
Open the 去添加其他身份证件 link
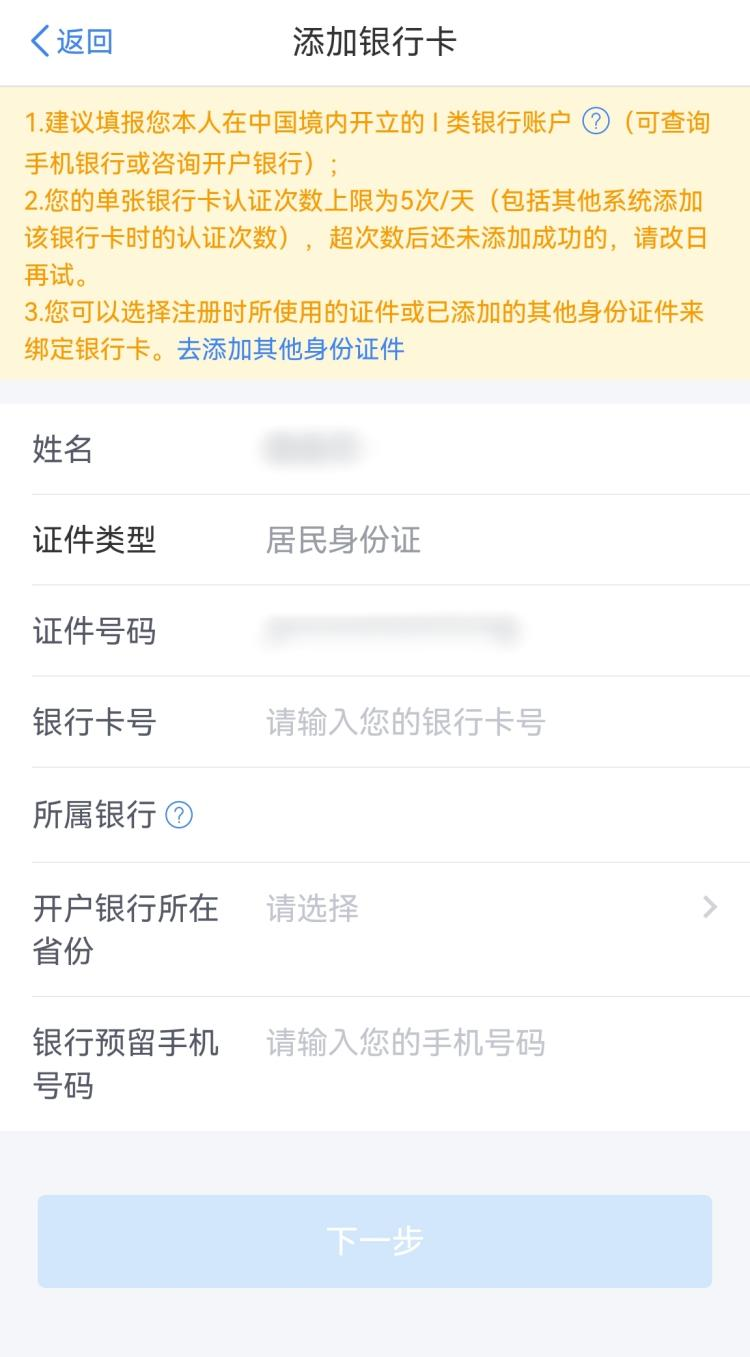pyautogui.click(x=291, y=350)
